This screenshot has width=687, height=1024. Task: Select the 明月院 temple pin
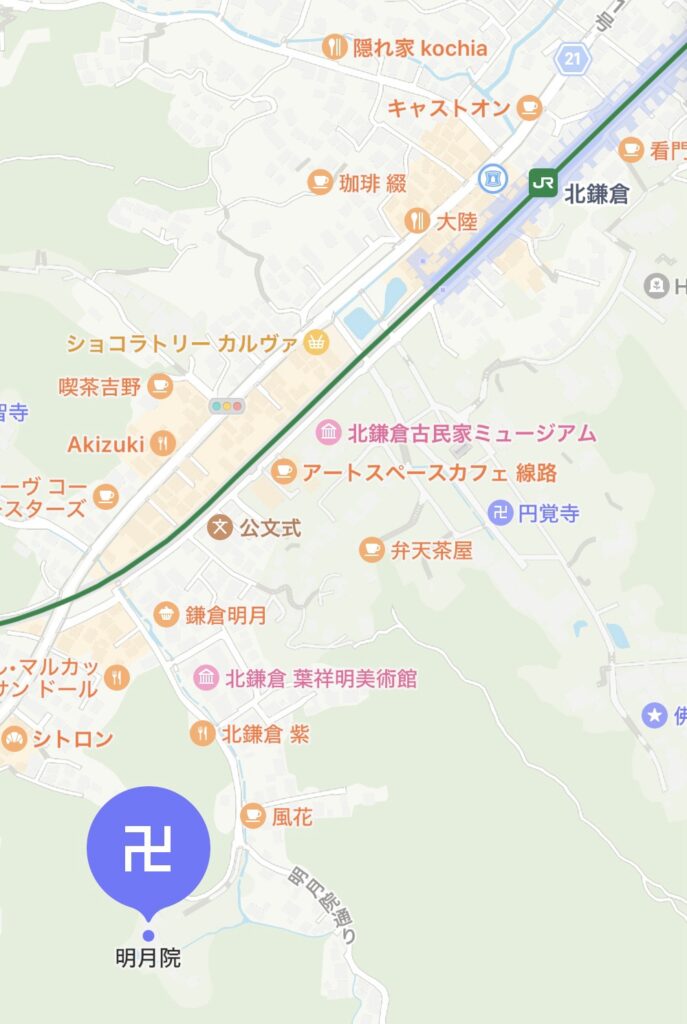pyautogui.click(x=149, y=848)
